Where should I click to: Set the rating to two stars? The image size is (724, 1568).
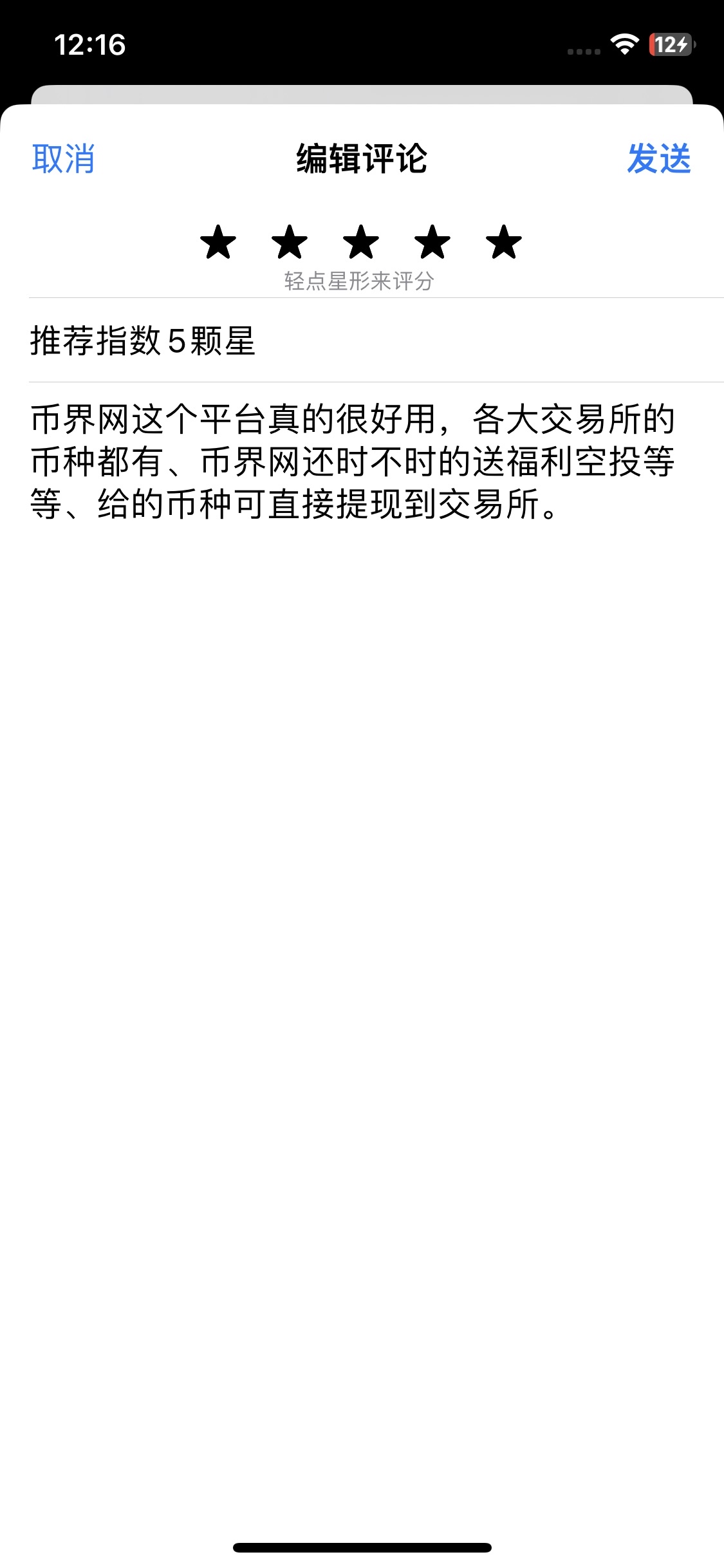tap(290, 243)
